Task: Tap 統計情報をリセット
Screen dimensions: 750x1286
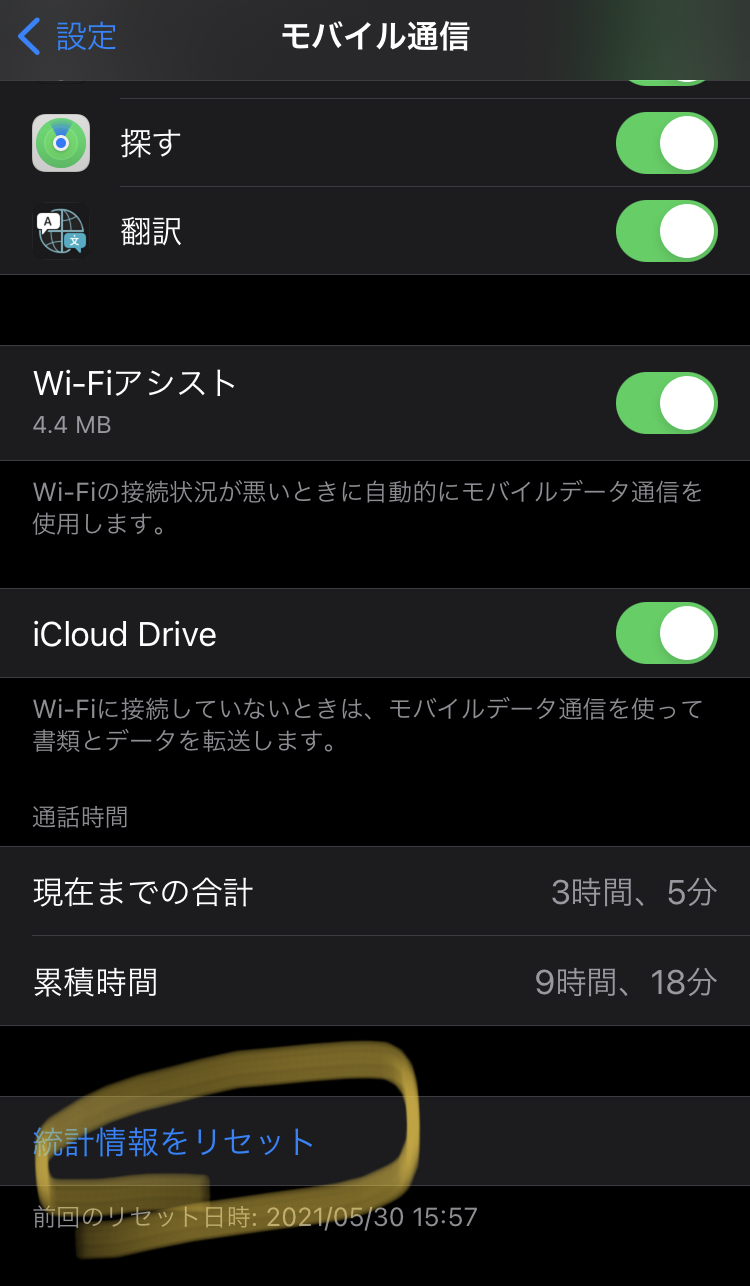Action: [x=175, y=1141]
